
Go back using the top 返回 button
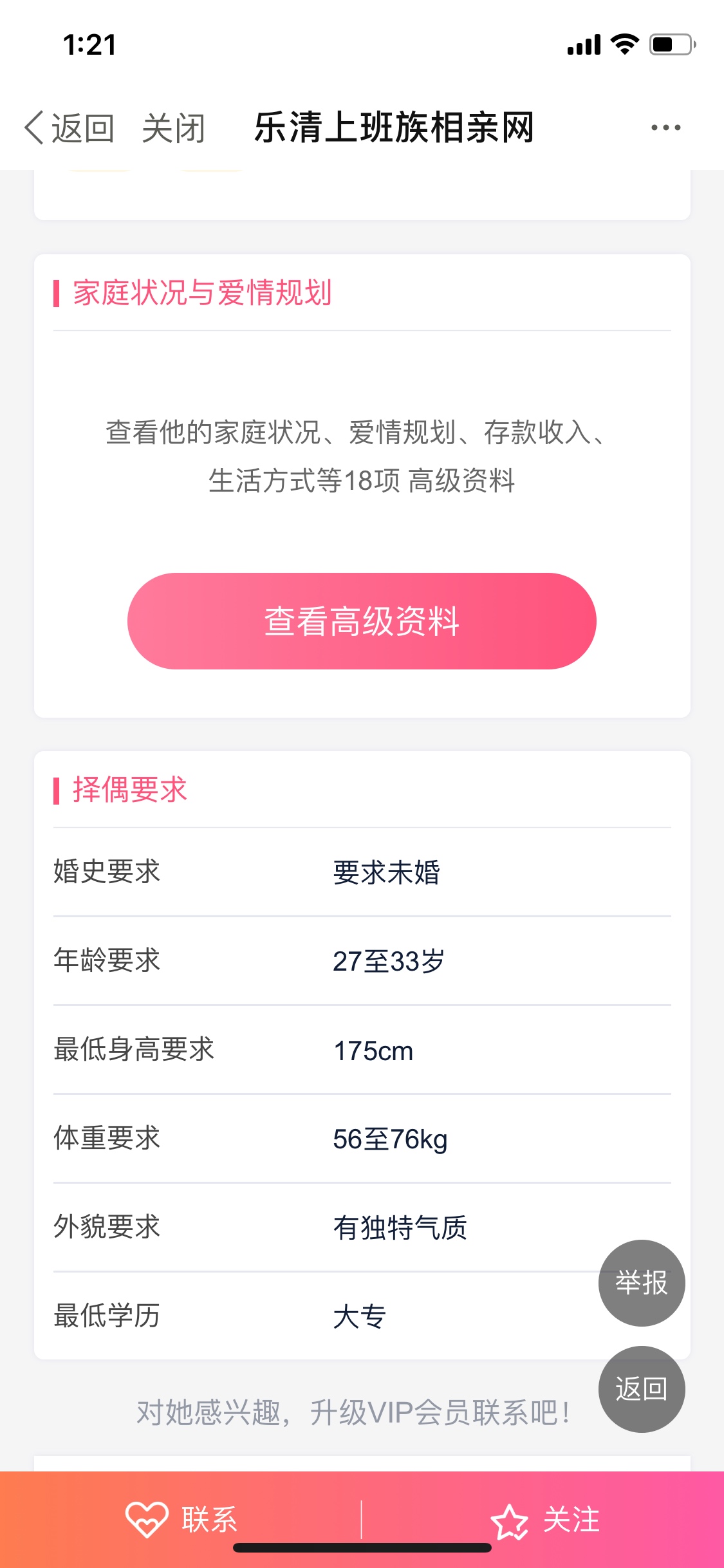tap(70, 127)
